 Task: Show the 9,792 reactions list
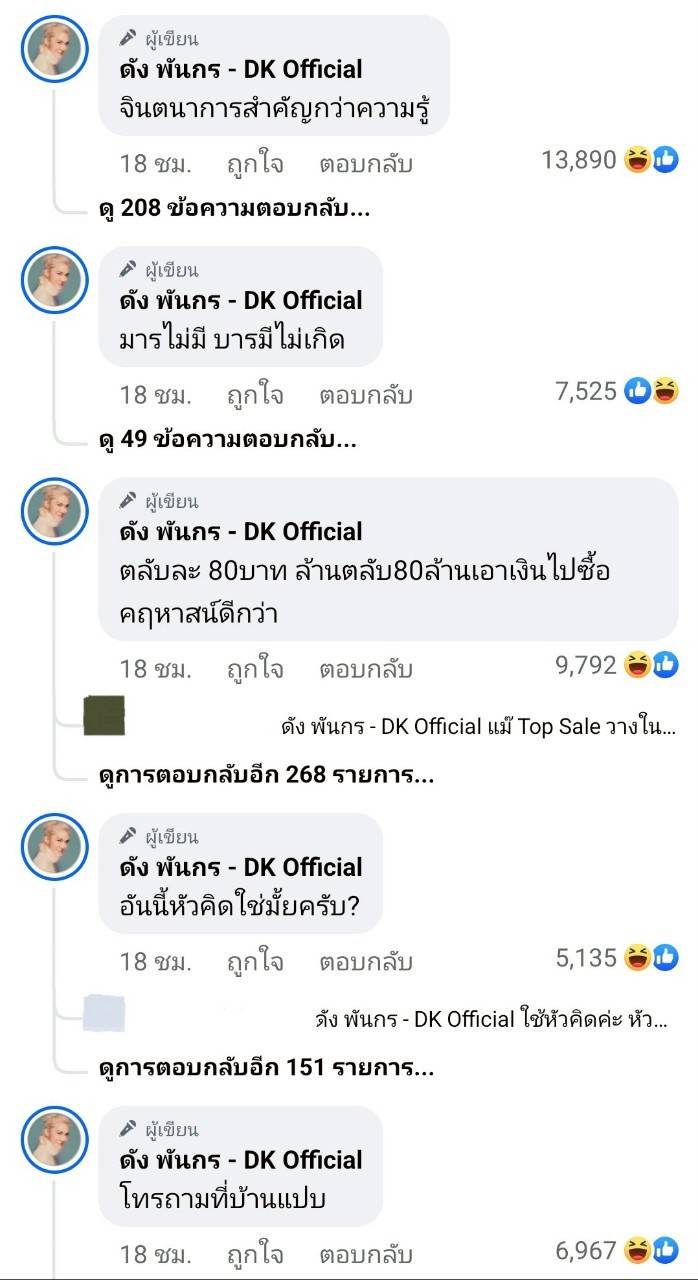pos(616,664)
